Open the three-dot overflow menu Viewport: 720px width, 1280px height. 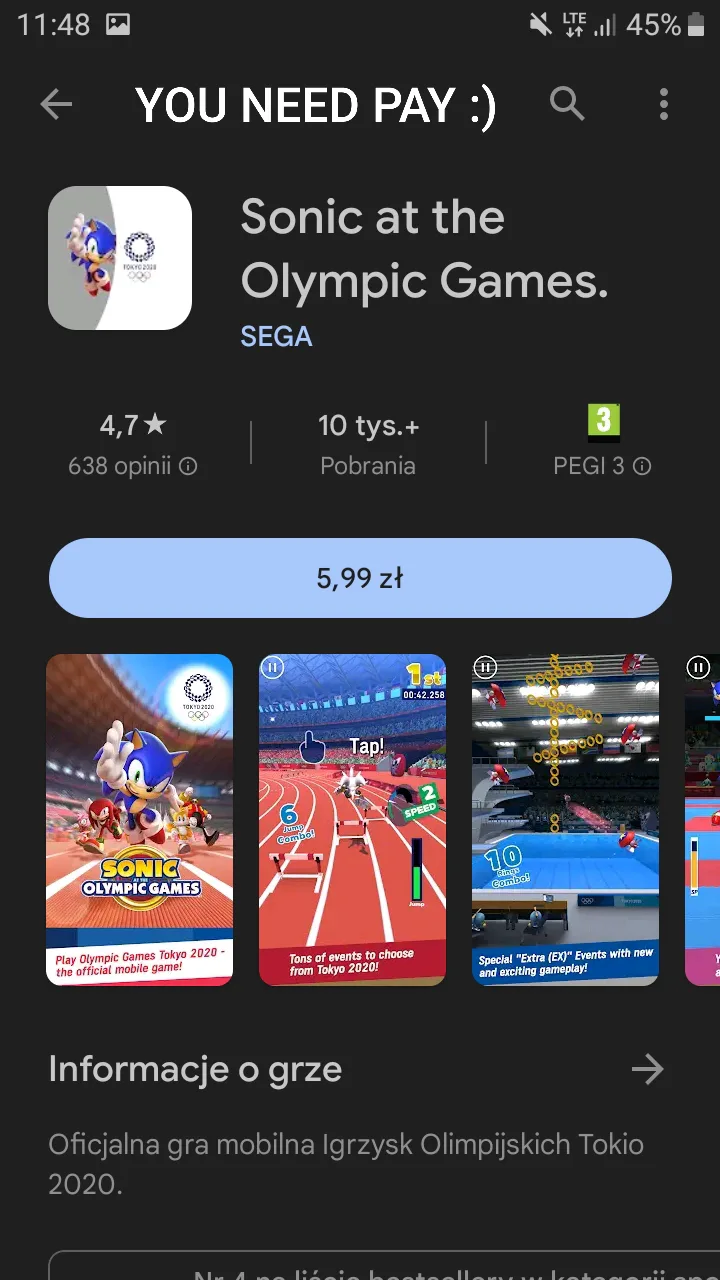(664, 104)
